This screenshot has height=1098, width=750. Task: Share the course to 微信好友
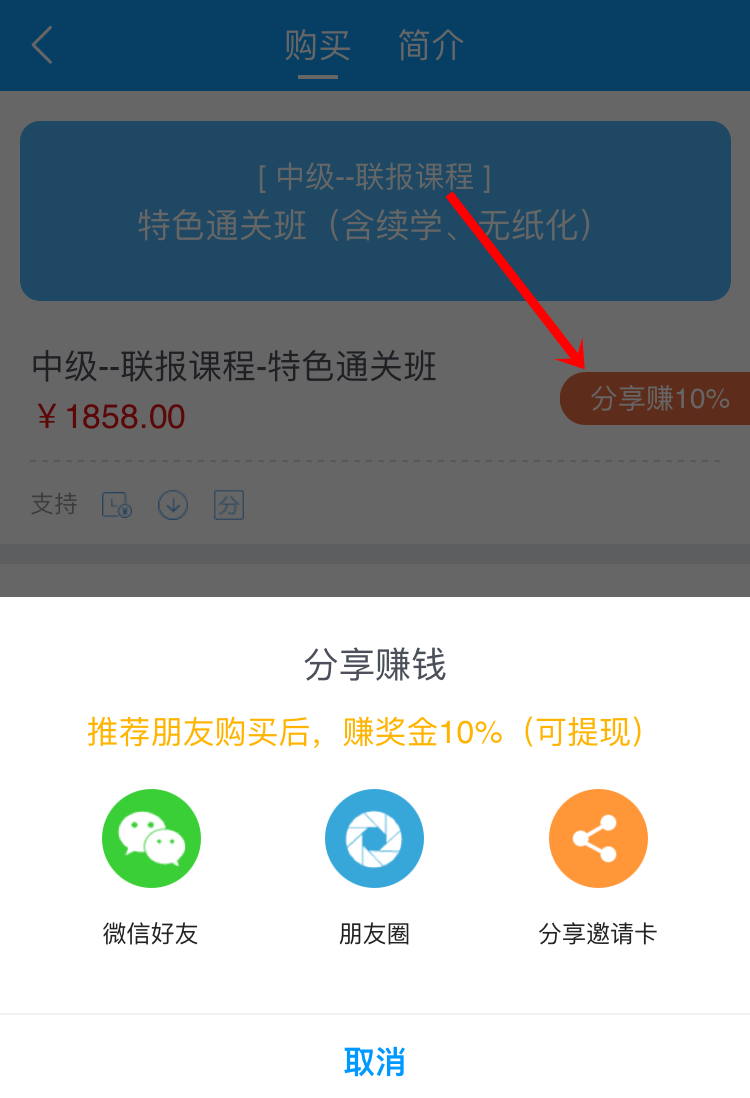click(x=151, y=839)
